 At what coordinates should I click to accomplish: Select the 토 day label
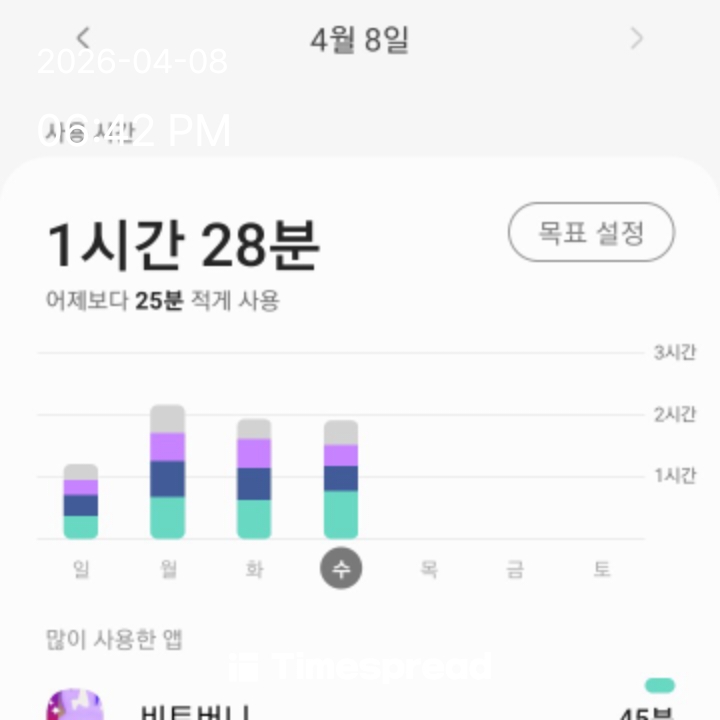pos(601,570)
